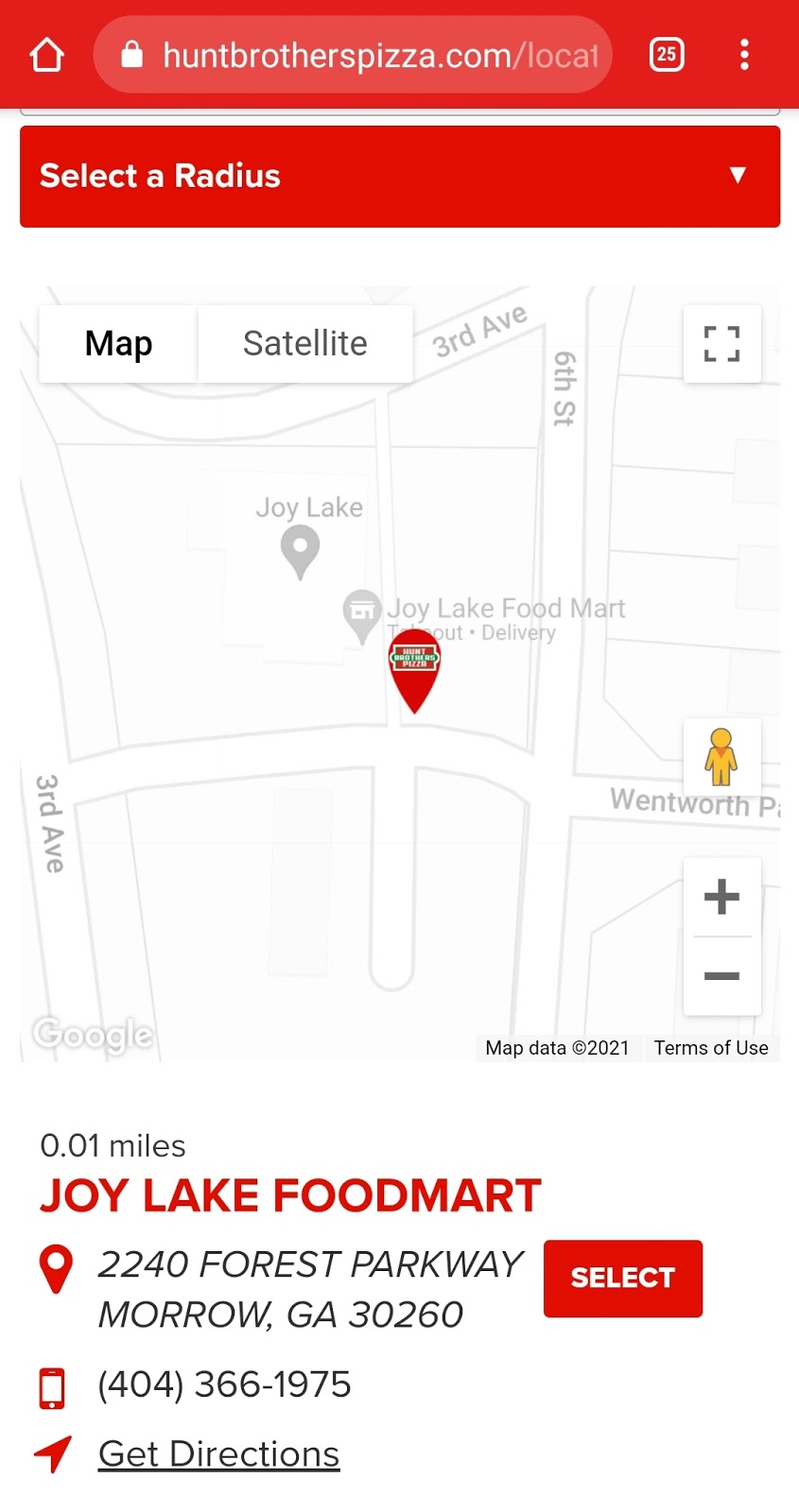Screen dimensions: 799x1512
Task: Open the Get Directions link
Action: (x=217, y=1455)
